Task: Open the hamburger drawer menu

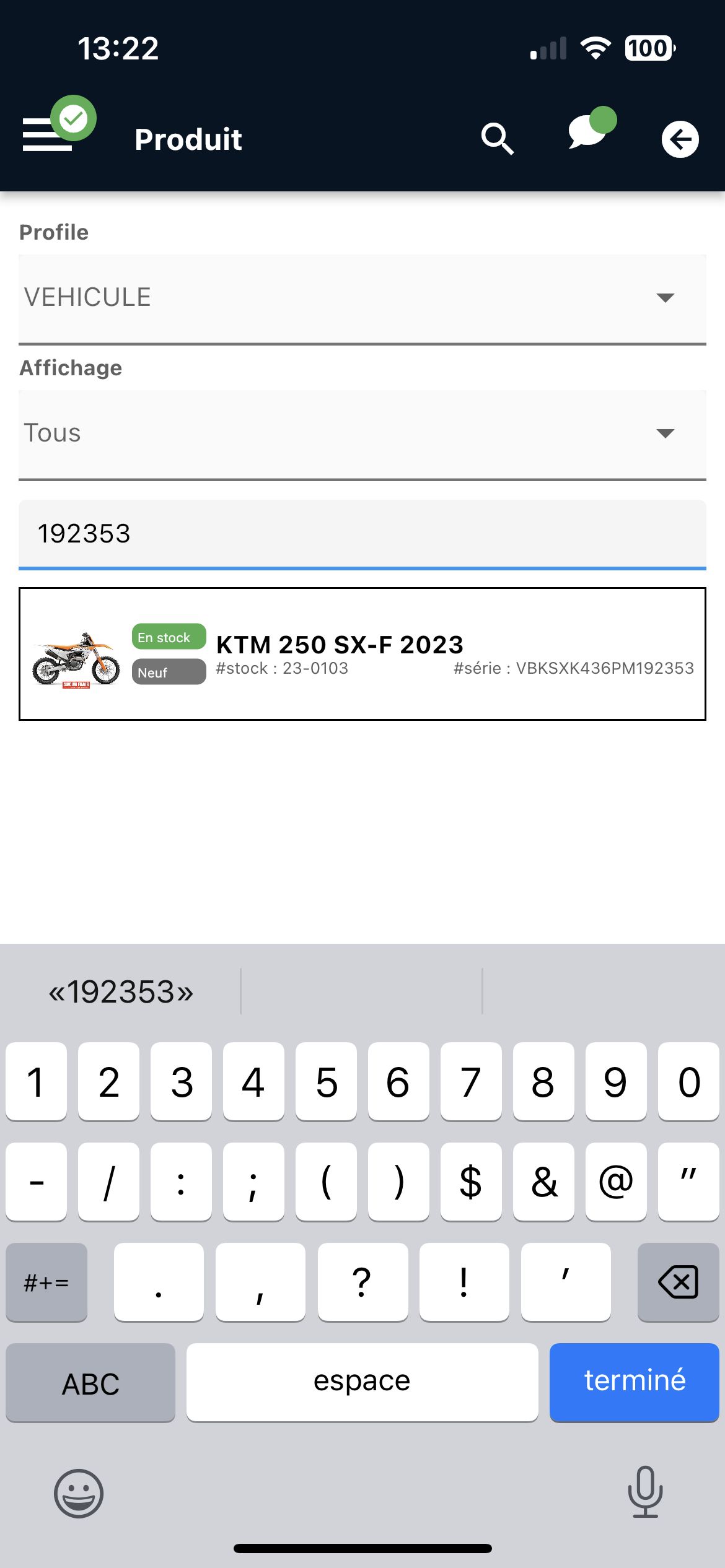Action: tap(48, 134)
